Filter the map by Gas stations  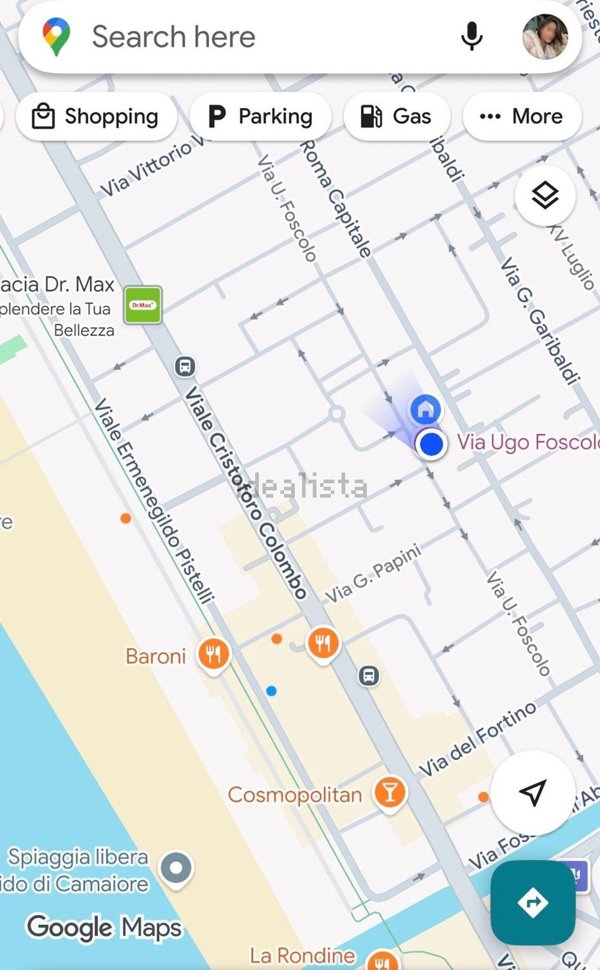pyautogui.click(x=396, y=117)
